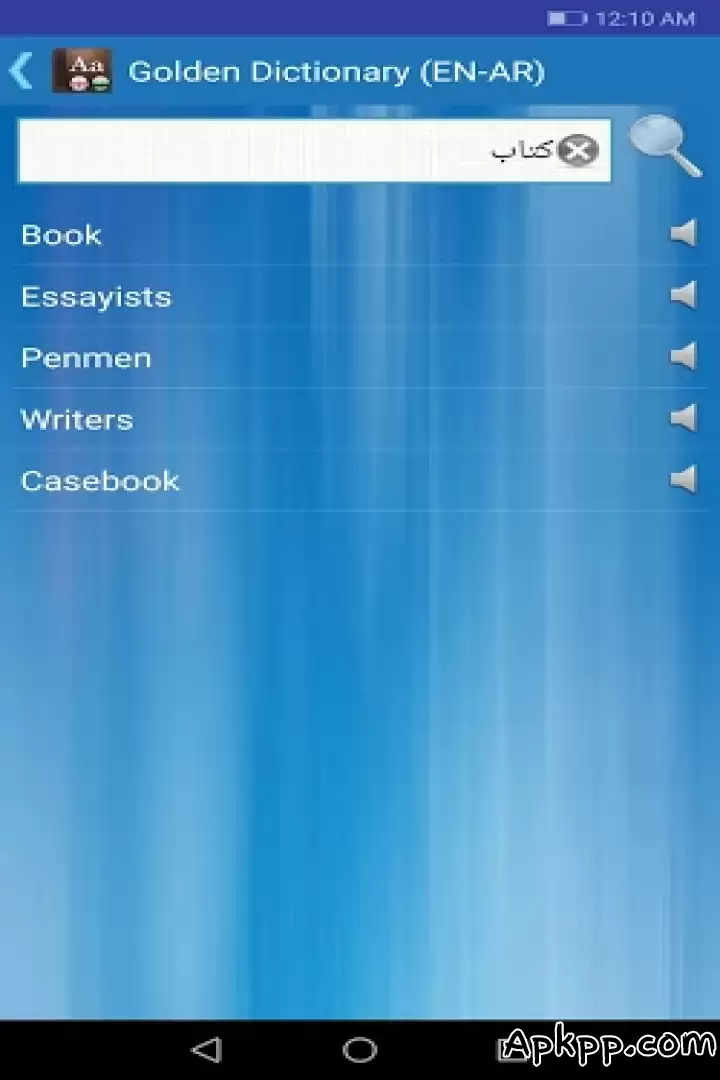Play audio for Penmen via speaker icon
This screenshot has width=720, height=1080.
pyautogui.click(x=683, y=356)
